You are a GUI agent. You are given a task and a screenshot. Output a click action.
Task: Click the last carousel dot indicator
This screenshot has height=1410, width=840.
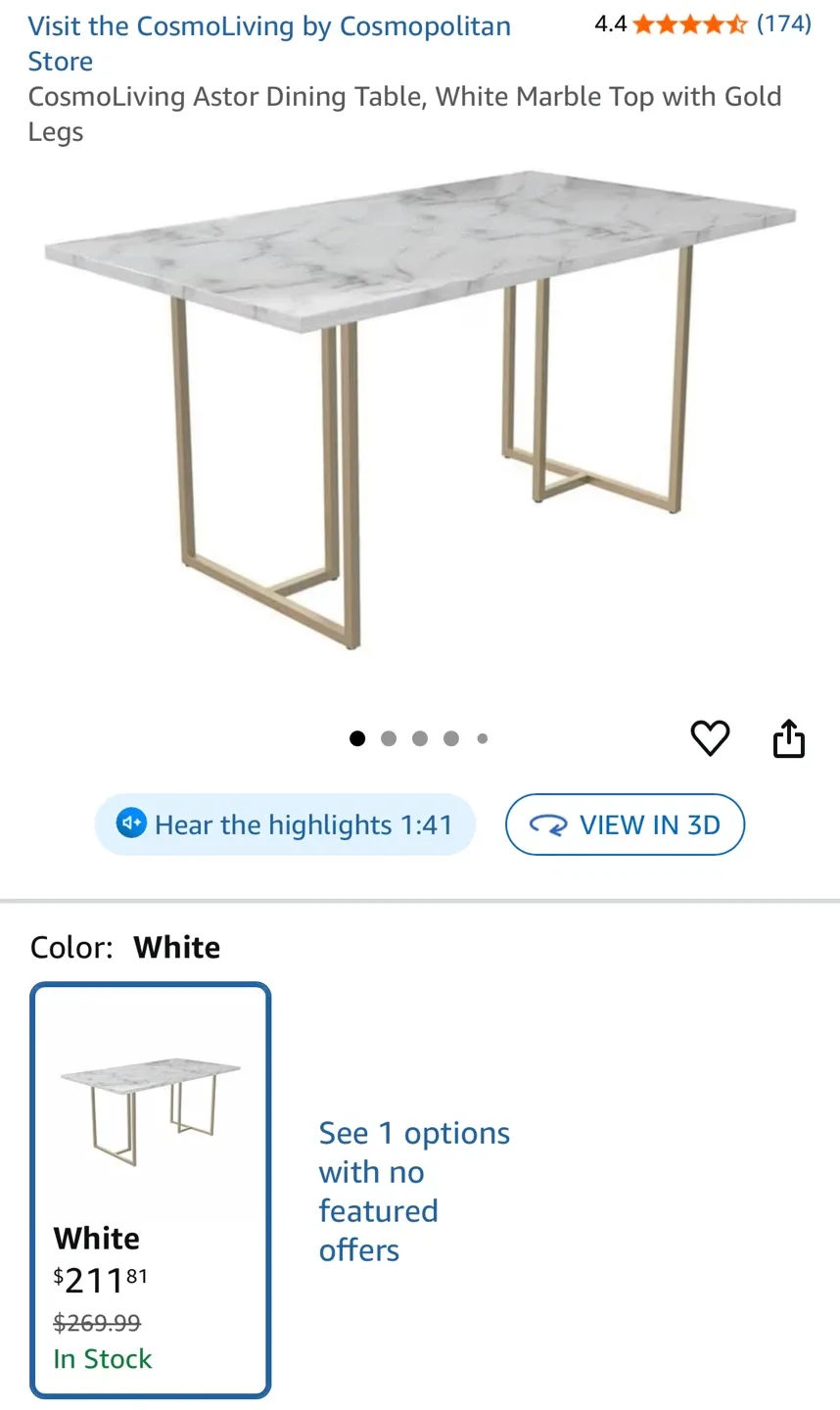[483, 738]
